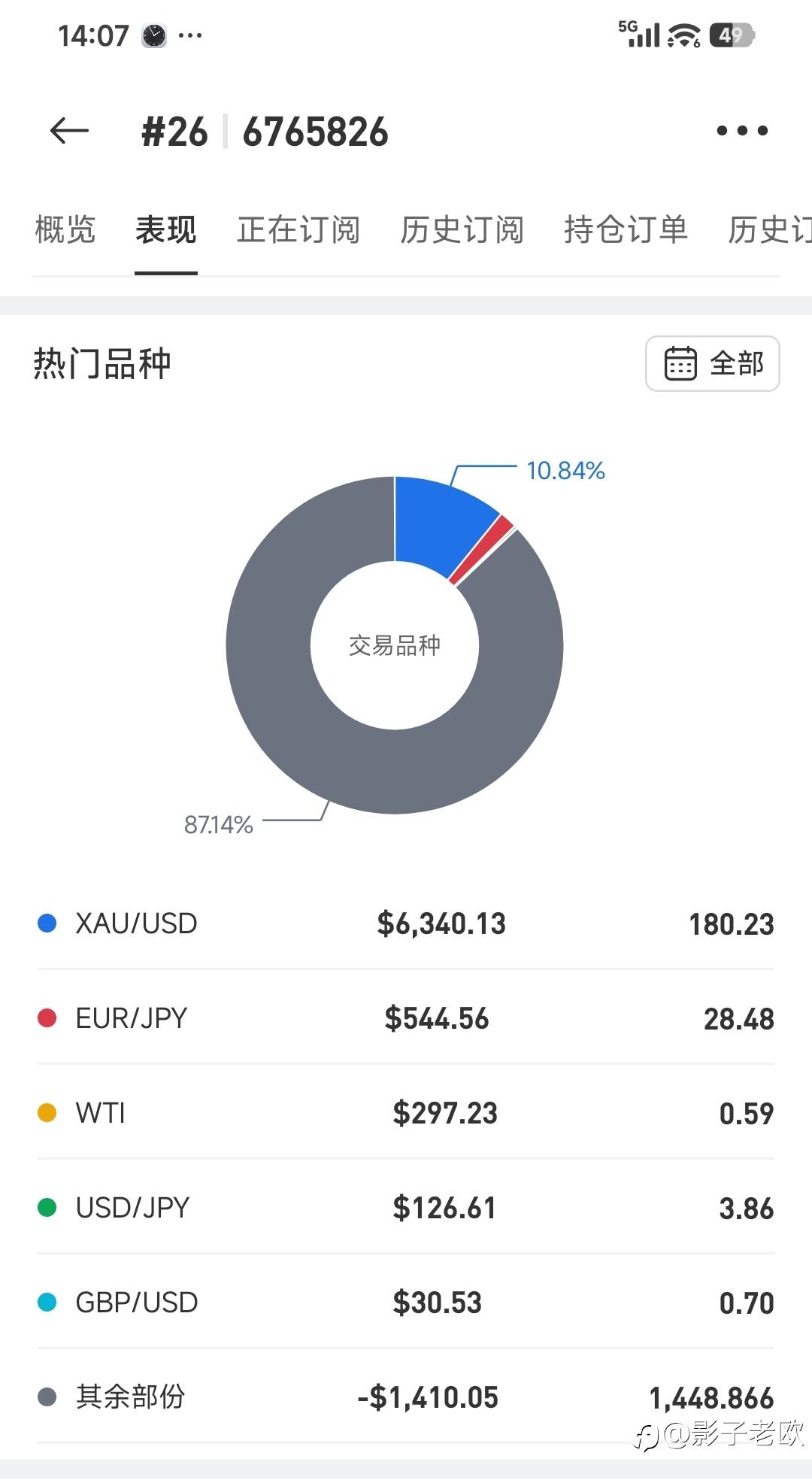View the 持仓订单 tab
Viewport: 812px width, 1480px height.
[626, 229]
